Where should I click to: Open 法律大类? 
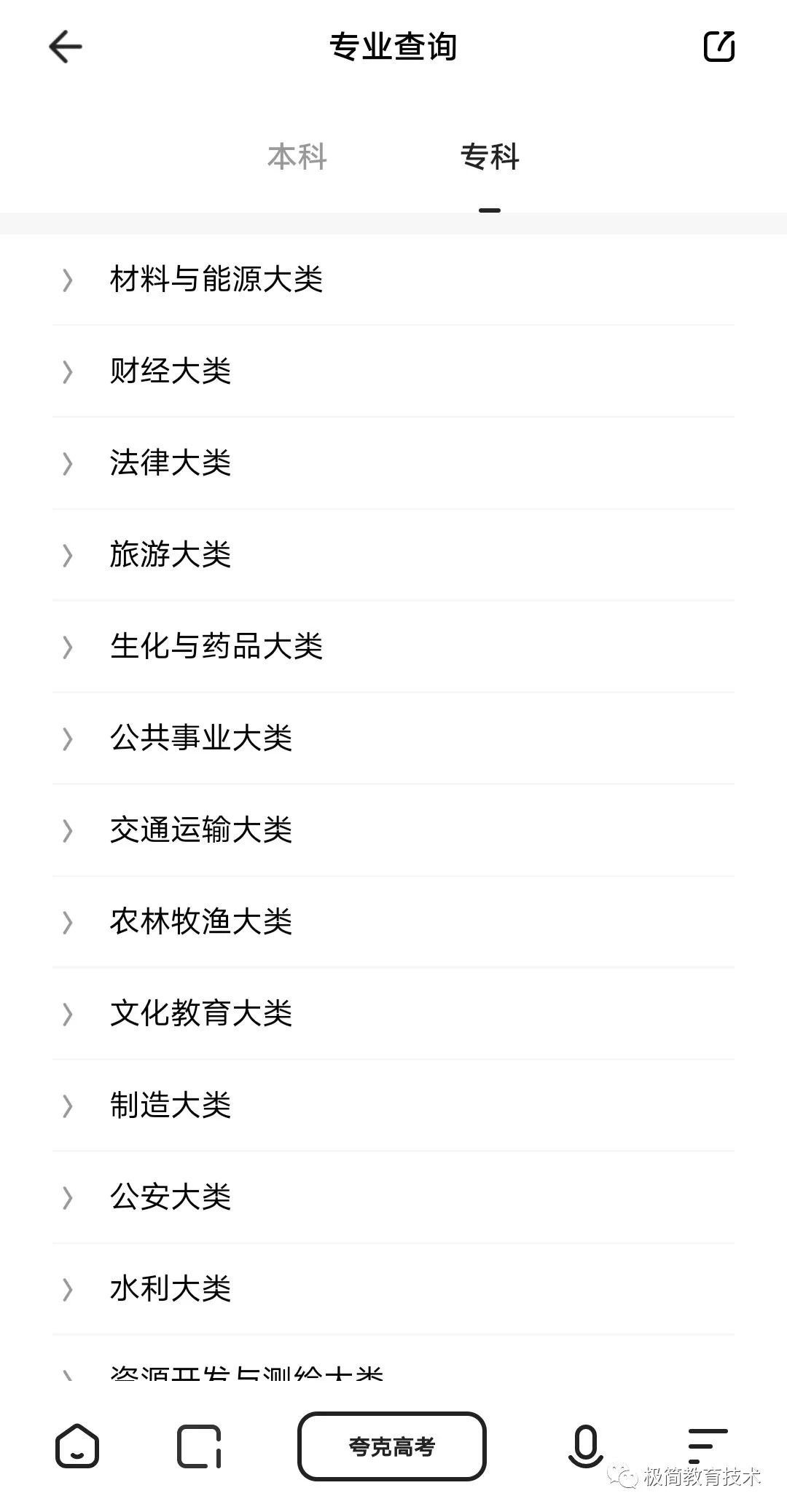pyautogui.click(x=393, y=463)
